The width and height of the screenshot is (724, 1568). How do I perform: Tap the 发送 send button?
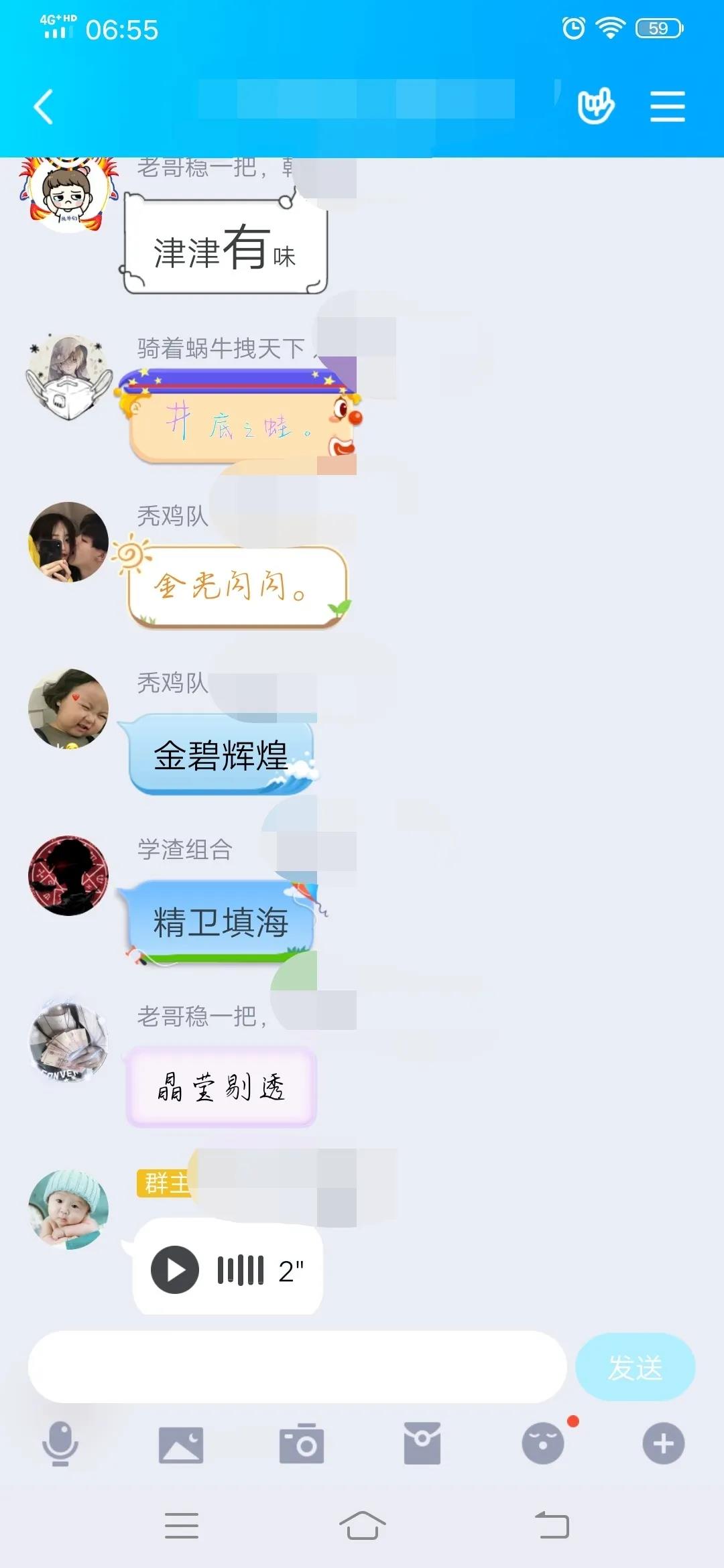click(634, 1367)
